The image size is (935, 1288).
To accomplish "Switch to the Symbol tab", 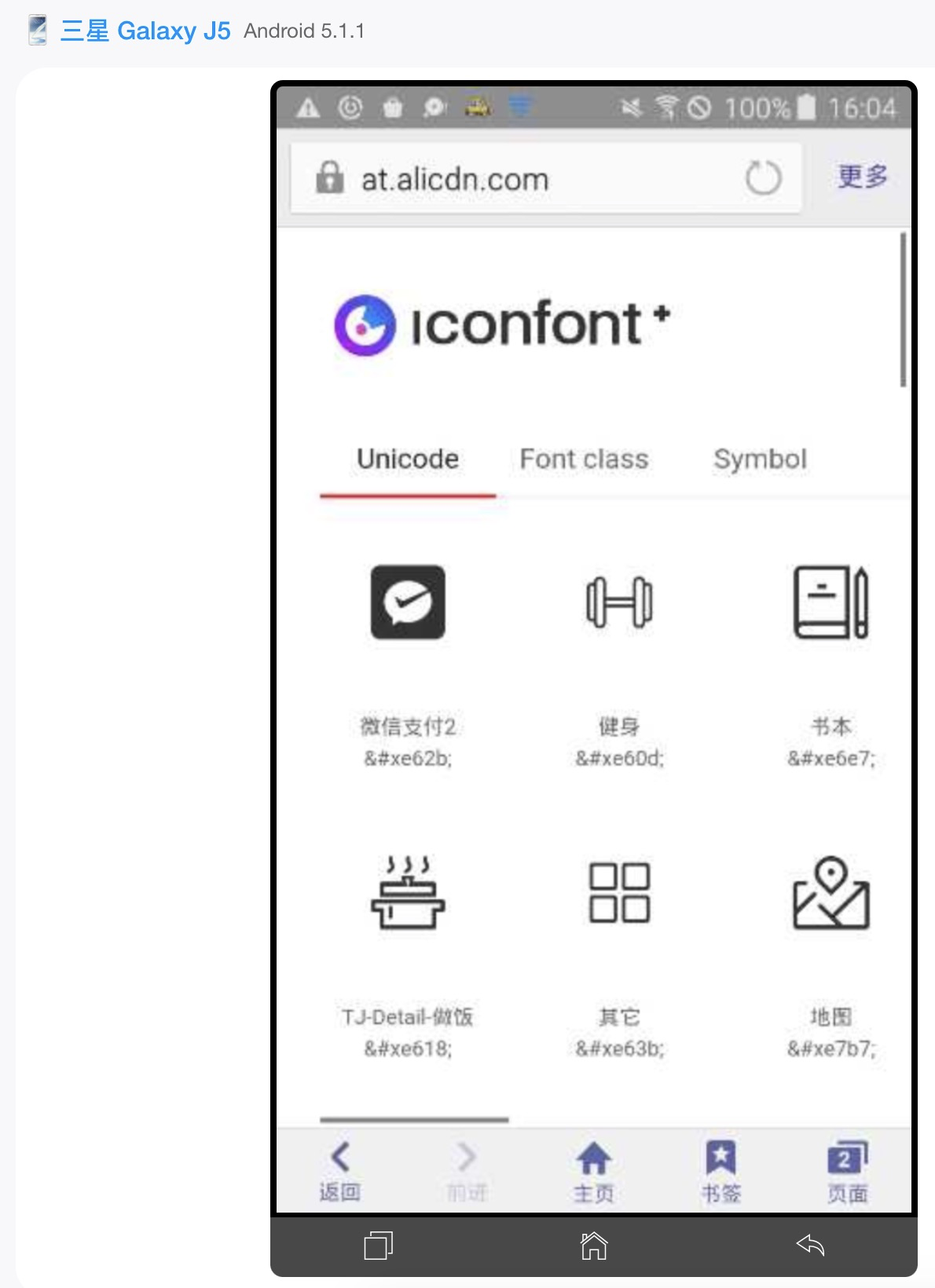I will coord(760,459).
